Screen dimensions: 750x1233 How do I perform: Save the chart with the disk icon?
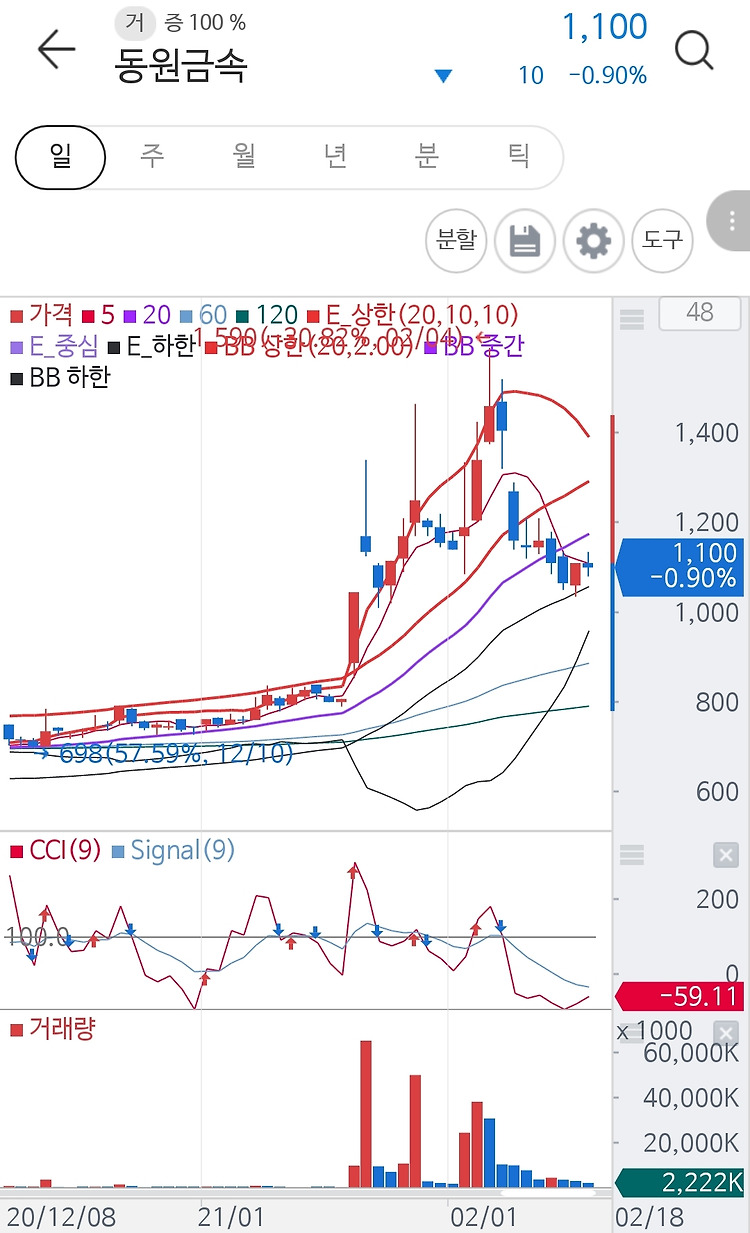click(x=525, y=240)
